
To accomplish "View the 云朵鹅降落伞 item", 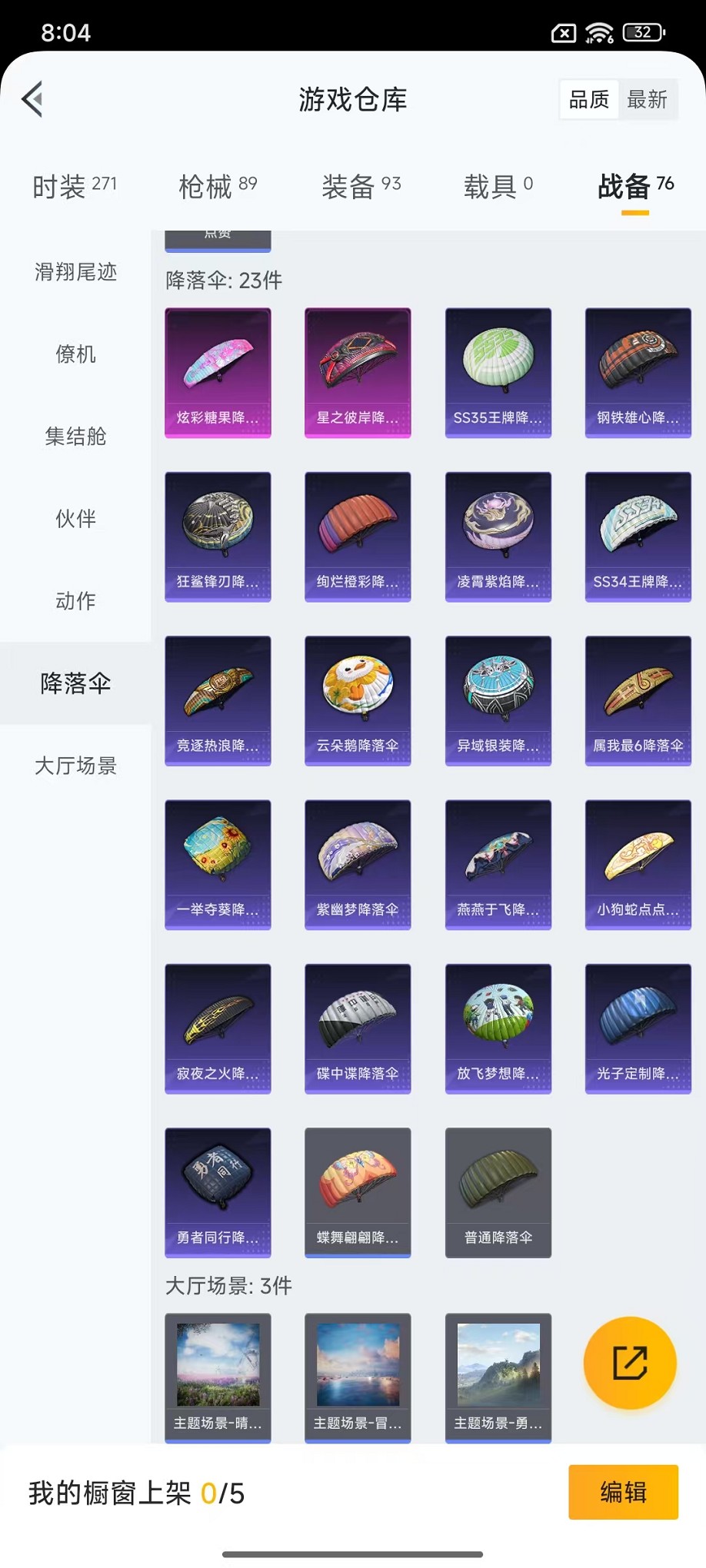I will click(x=358, y=699).
